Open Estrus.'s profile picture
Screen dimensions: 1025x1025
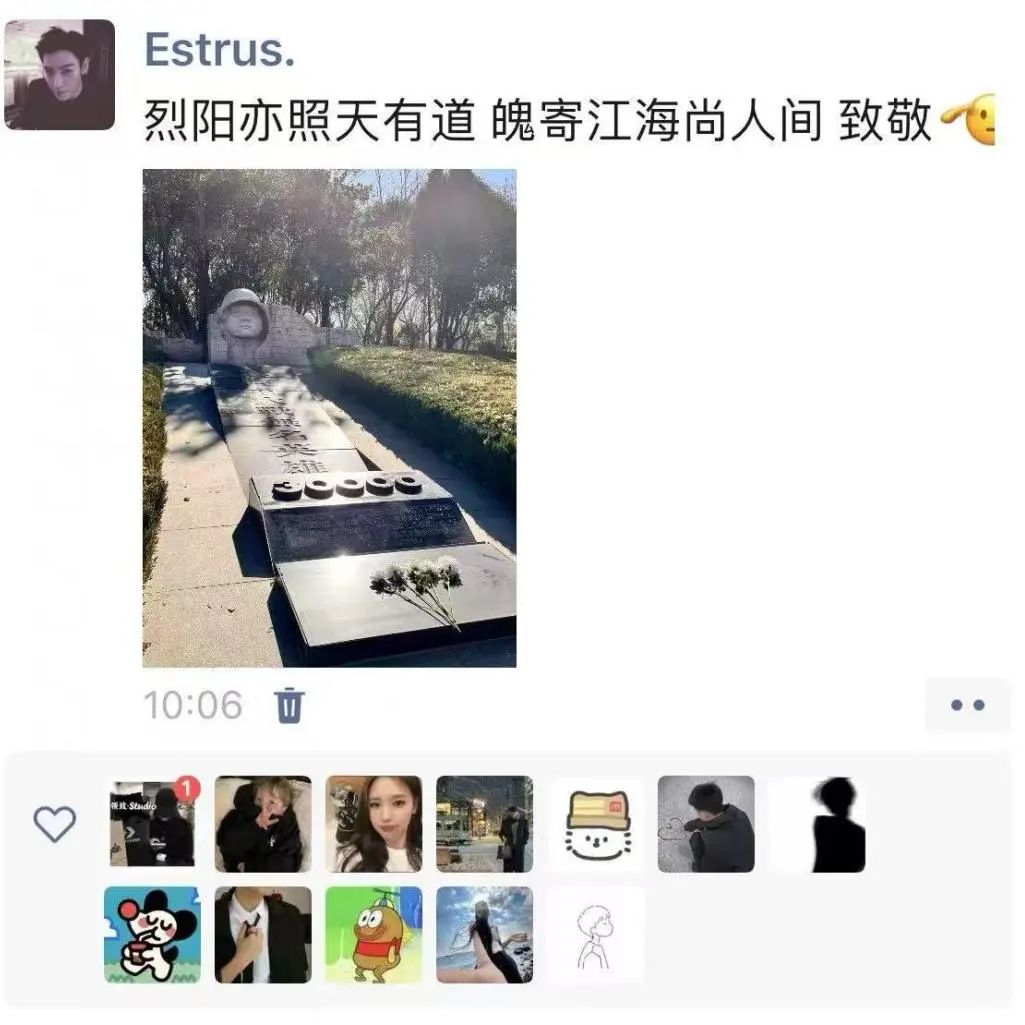point(59,75)
